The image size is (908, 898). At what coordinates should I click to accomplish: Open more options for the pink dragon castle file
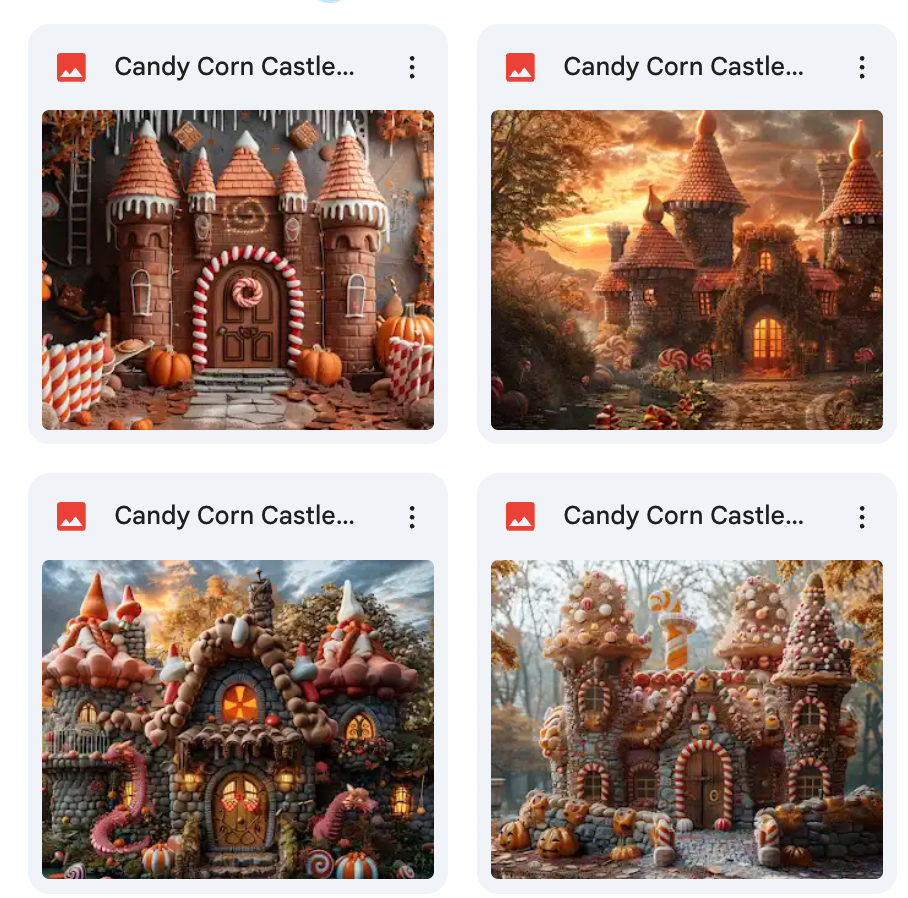(412, 516)
